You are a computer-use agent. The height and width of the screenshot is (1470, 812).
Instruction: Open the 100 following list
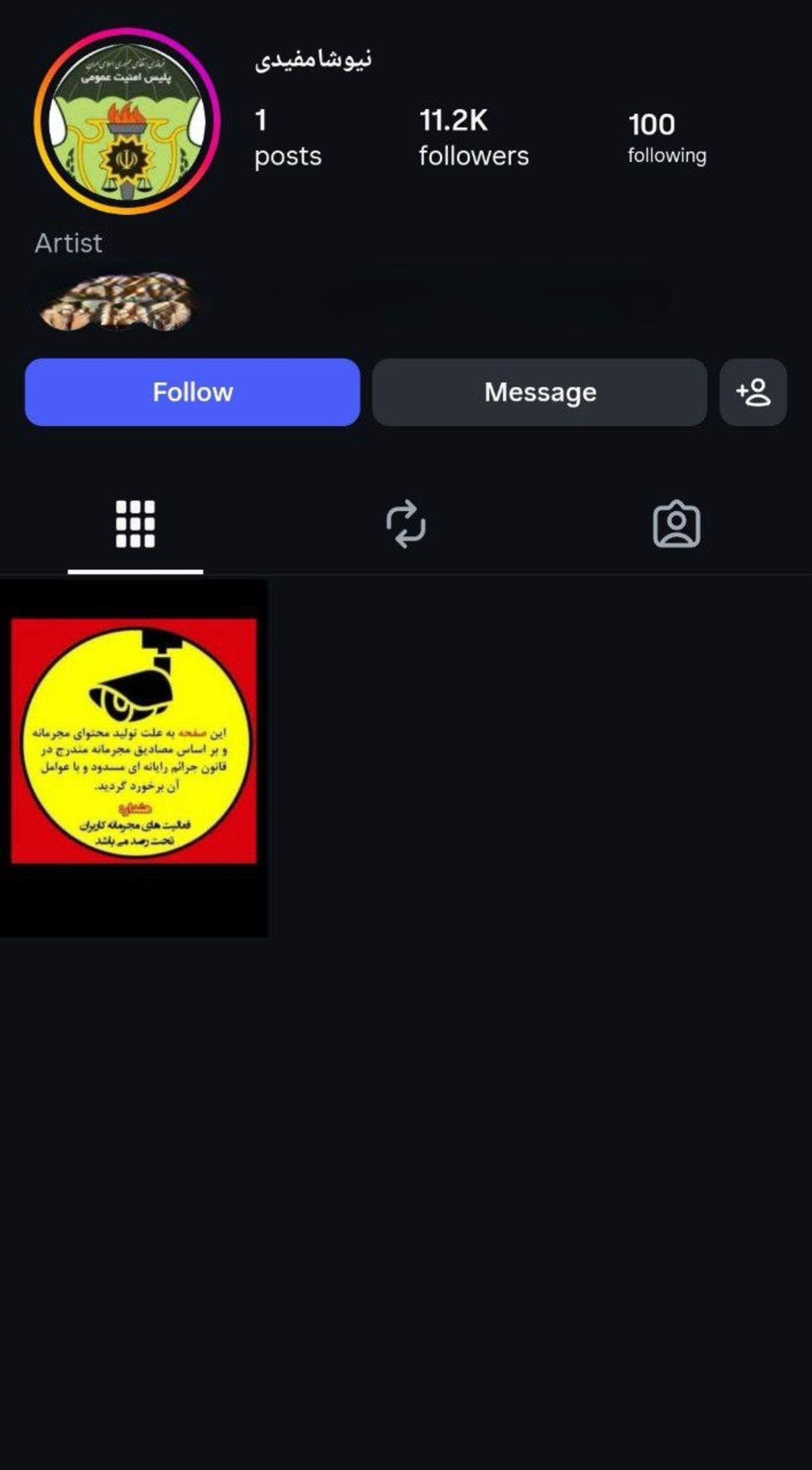667,138
